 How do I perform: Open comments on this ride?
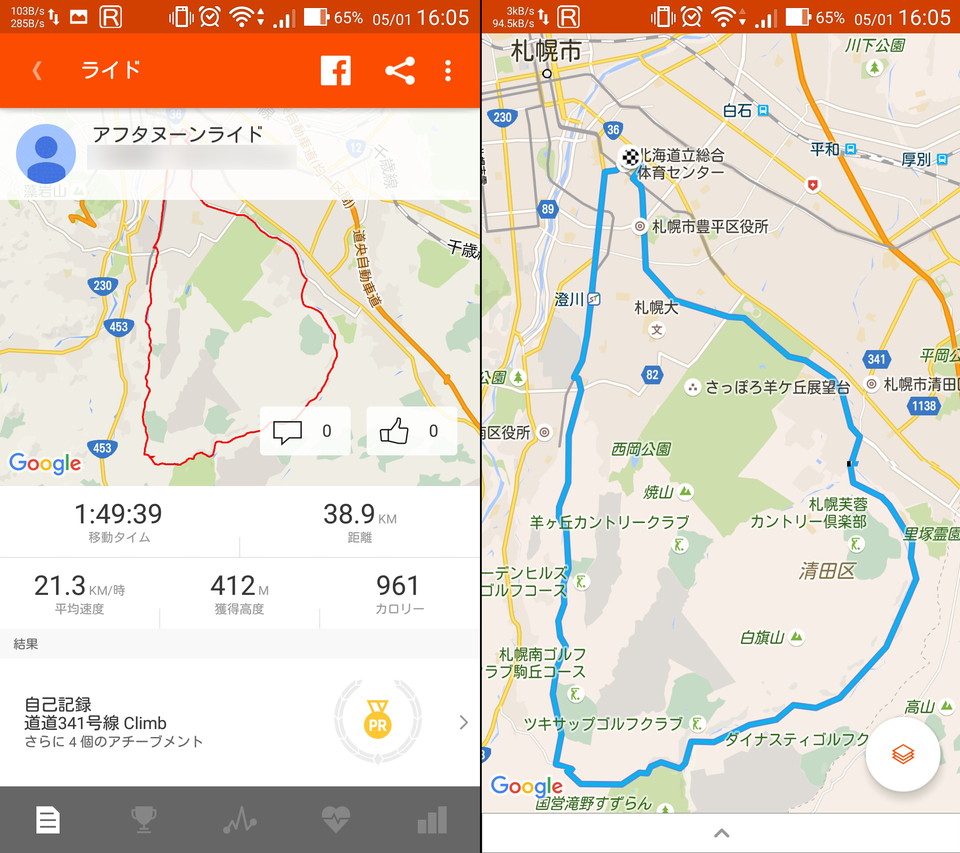click(x=305, y=432)
